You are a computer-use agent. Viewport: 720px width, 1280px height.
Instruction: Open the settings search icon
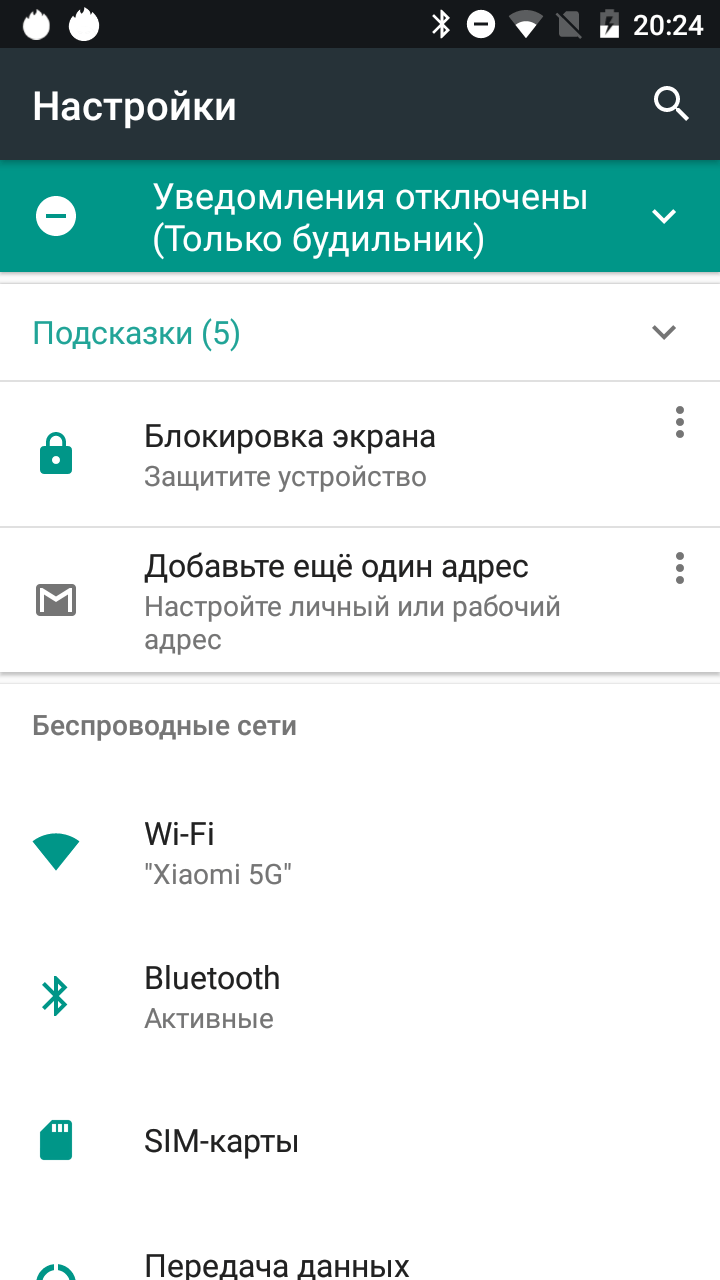pos(671,104)
